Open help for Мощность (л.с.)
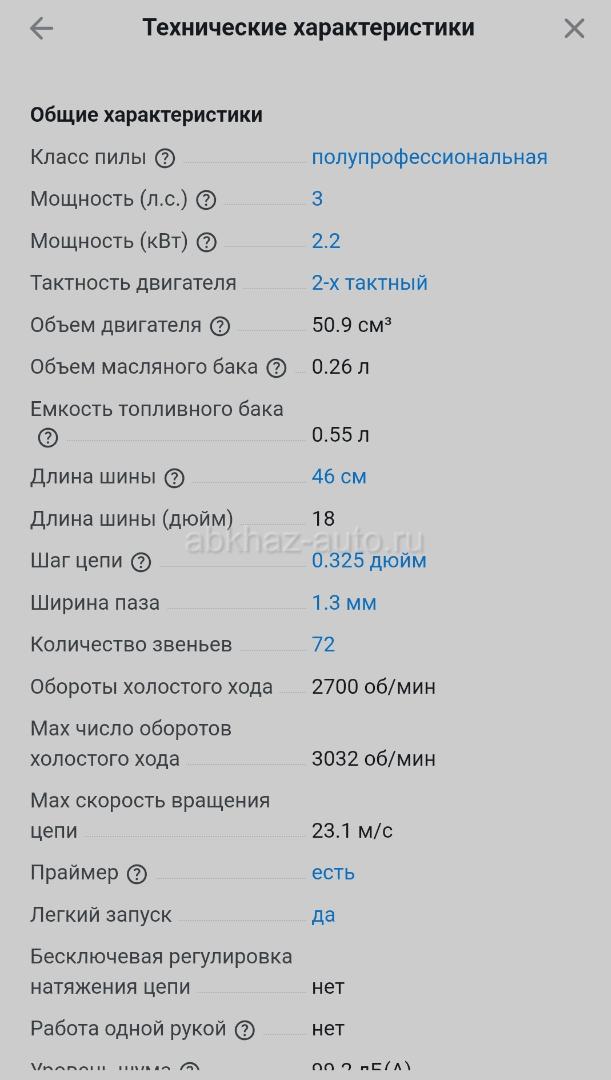 tap(206, 200)
